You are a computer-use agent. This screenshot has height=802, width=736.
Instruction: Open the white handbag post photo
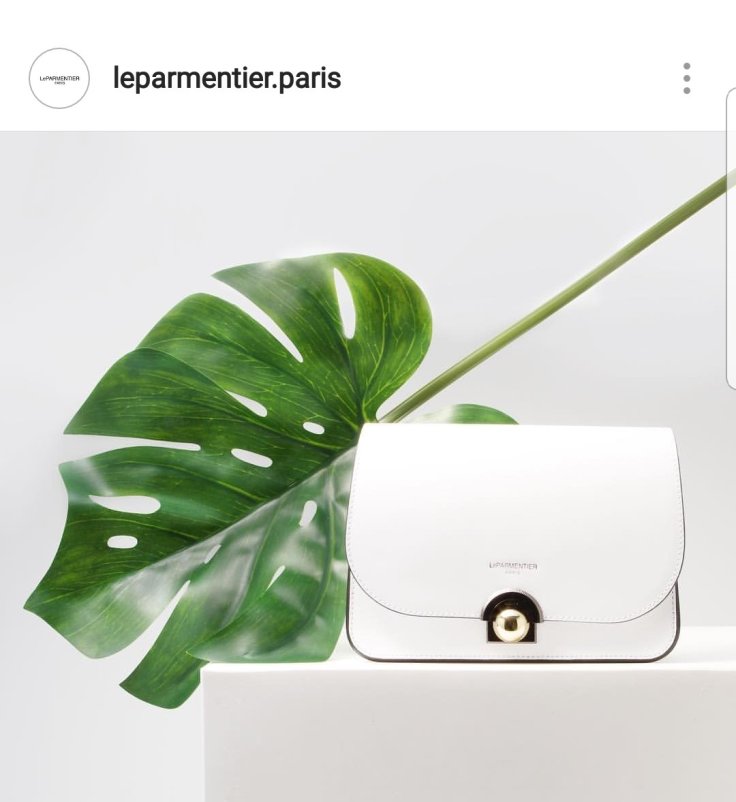tap(368, 466)
